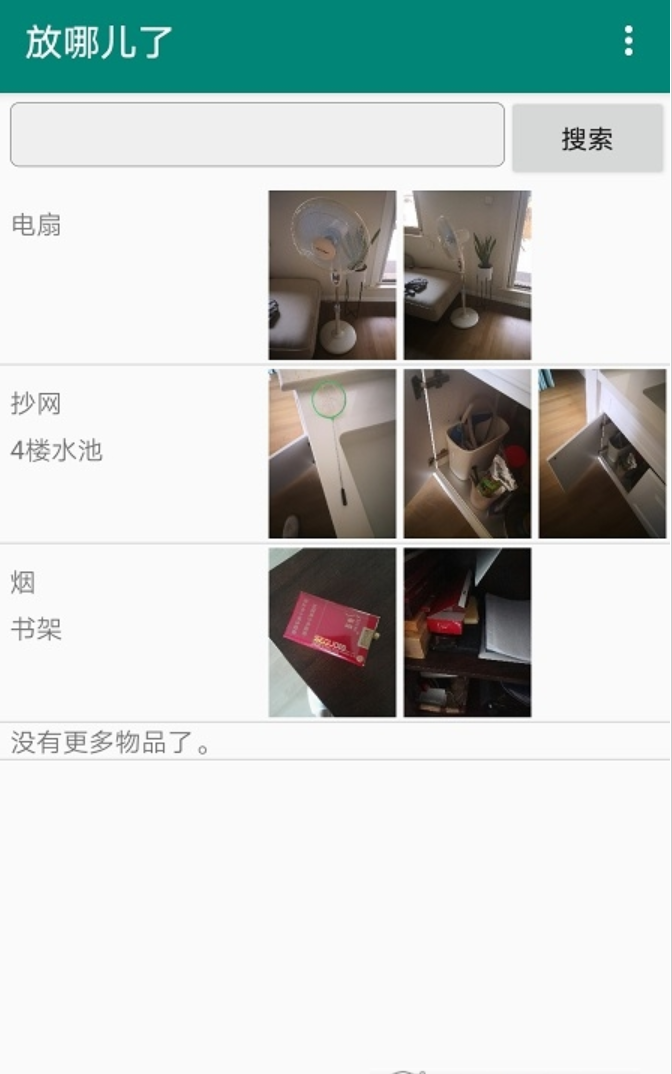View the cabinet bucket photo of 抄网
Screen dimensions: 672x1074
click(467, 454)
